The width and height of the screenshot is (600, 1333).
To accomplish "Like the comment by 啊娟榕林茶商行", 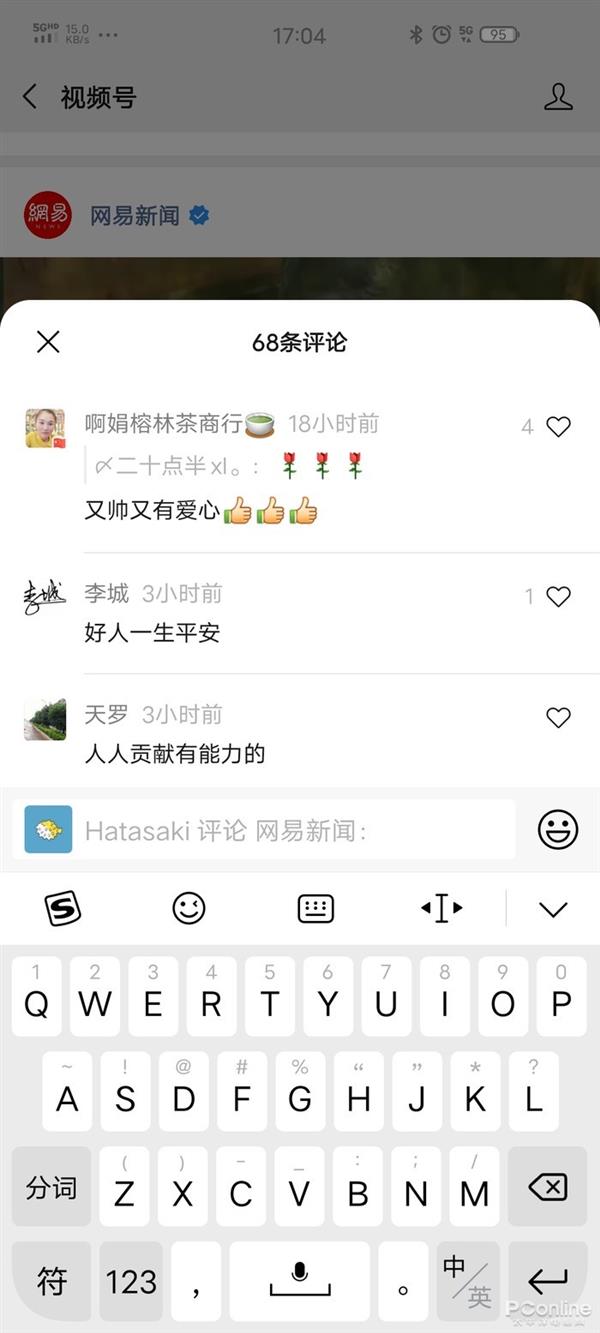I will pyautogui.click(x=558, y=427).
